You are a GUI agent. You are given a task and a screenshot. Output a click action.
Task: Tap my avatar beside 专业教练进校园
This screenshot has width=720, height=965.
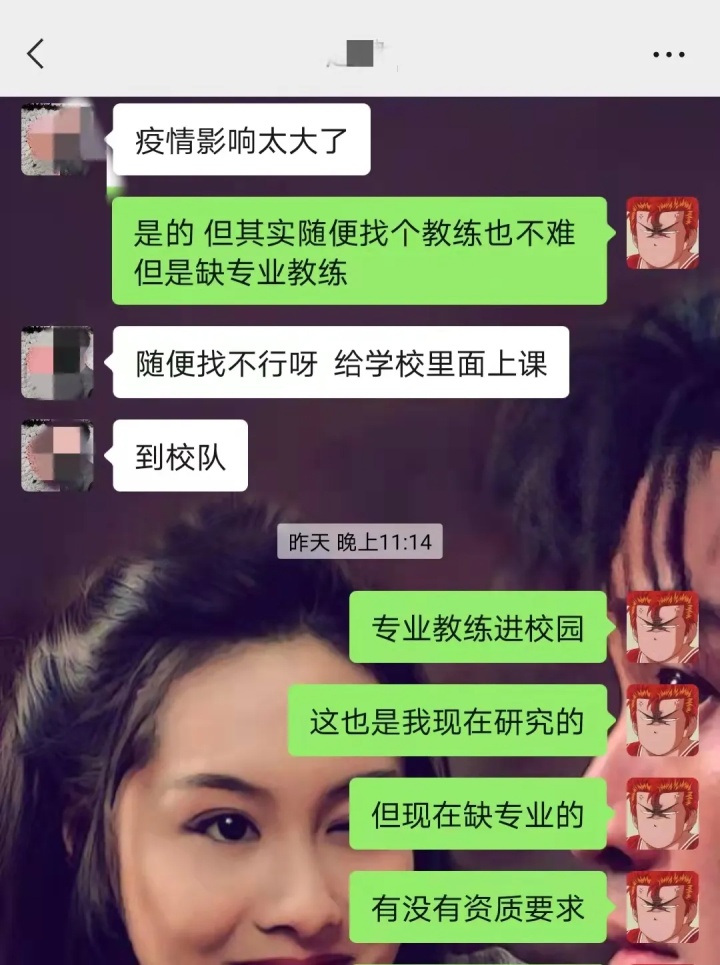[662, 627]
